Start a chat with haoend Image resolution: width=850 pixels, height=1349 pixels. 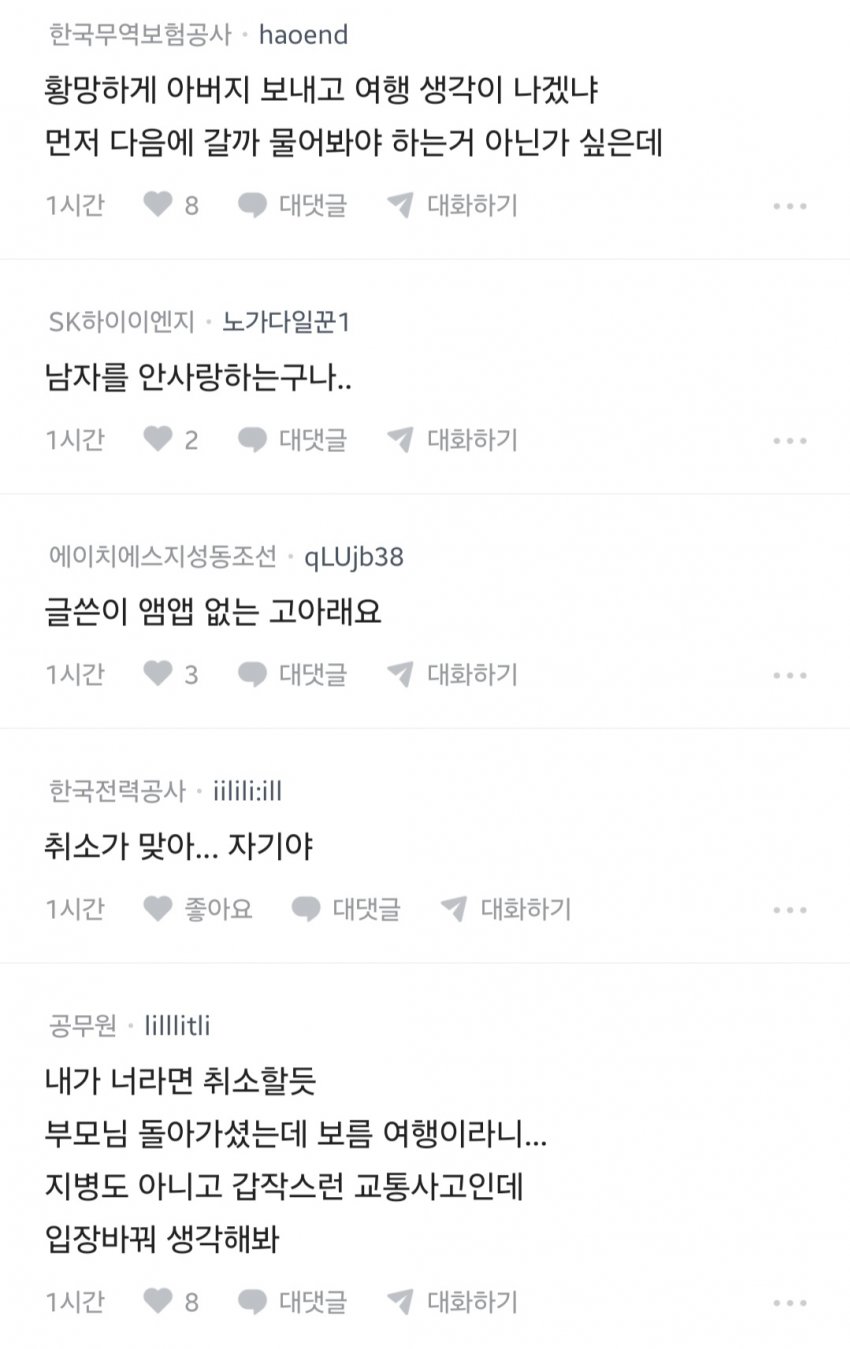(x=452, y=206)
